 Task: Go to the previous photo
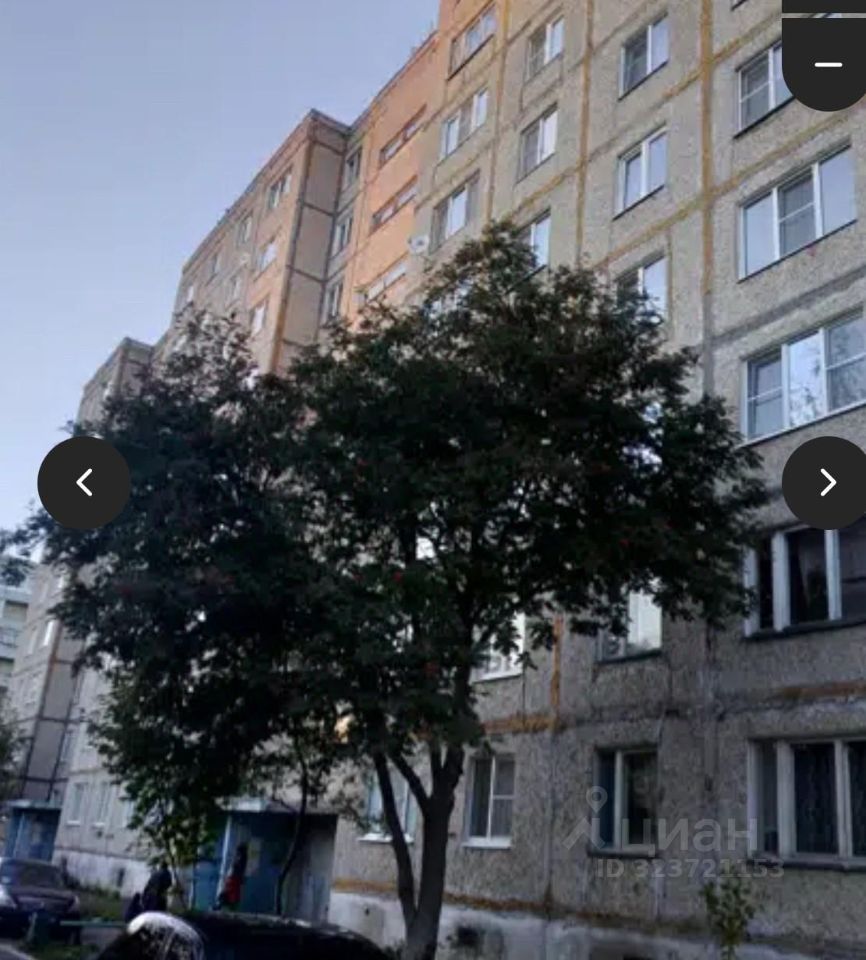(84, 483)
